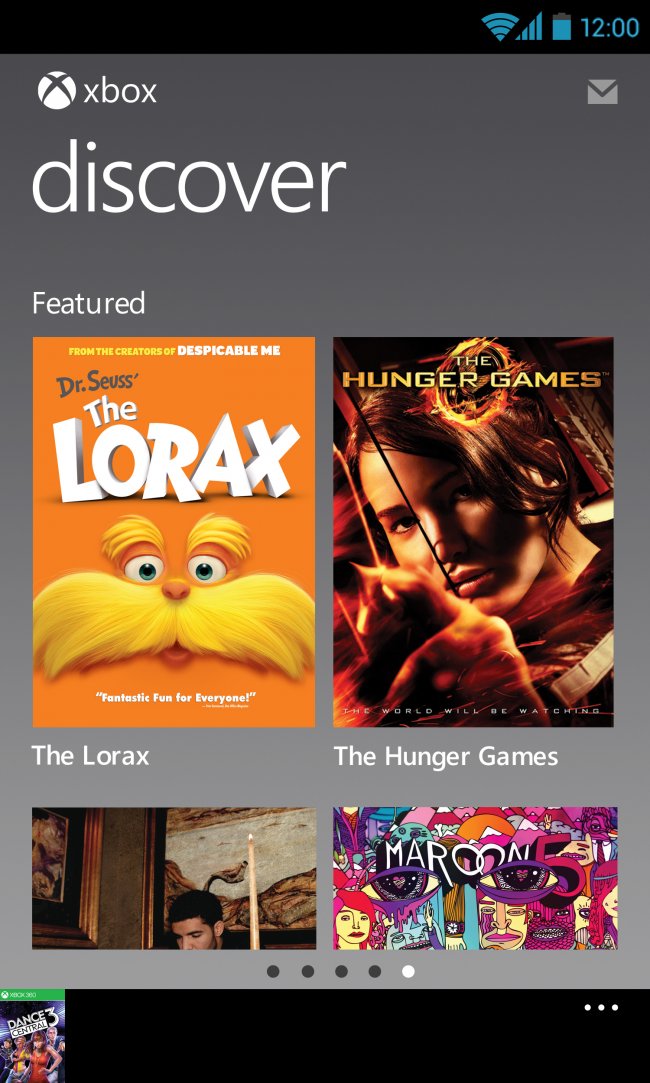Open the three-dot overflow menu
650x1083 pixels.
click(x=601, y=1008)
